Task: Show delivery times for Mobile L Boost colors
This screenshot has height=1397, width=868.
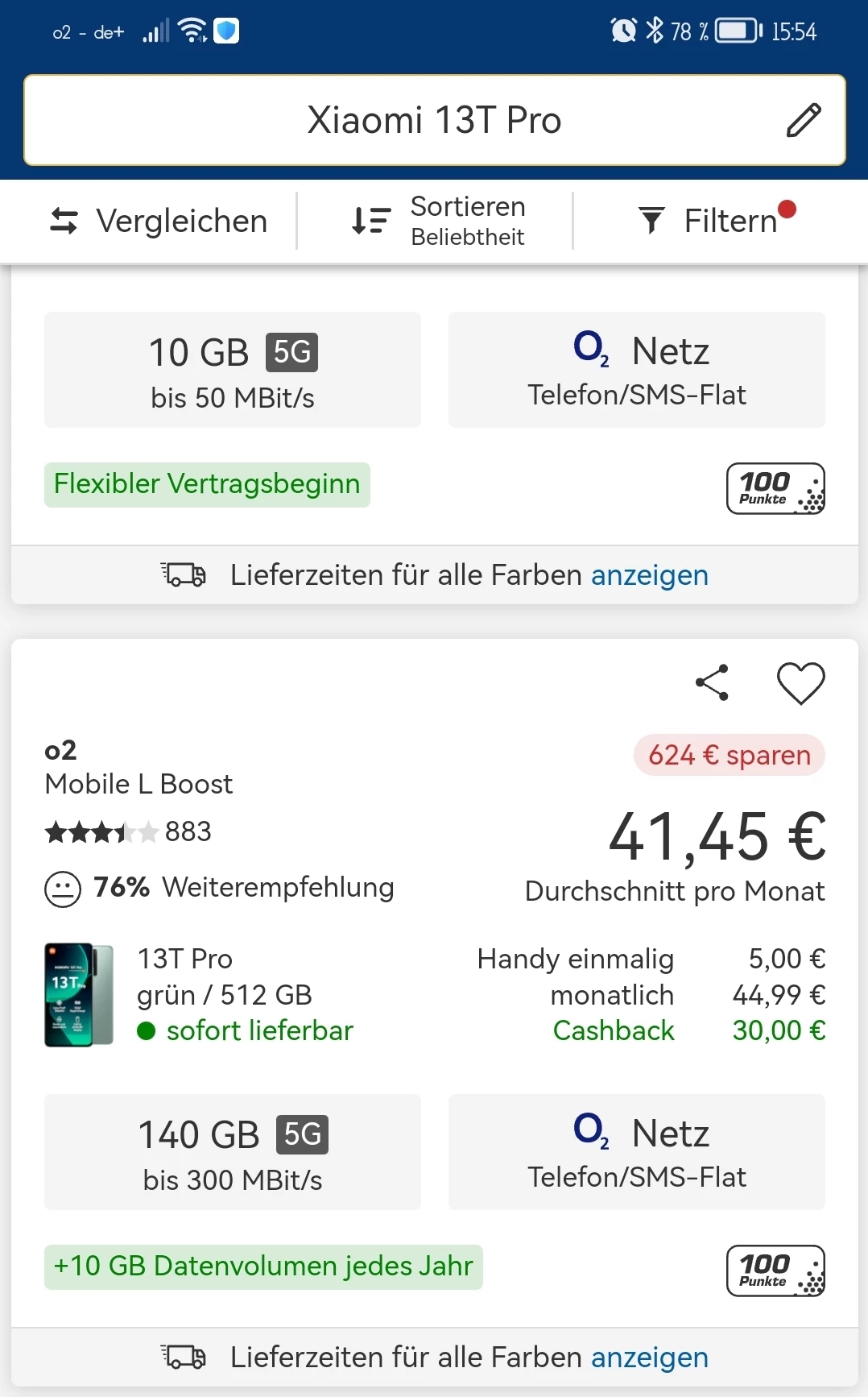Action: pos(649,1358)
